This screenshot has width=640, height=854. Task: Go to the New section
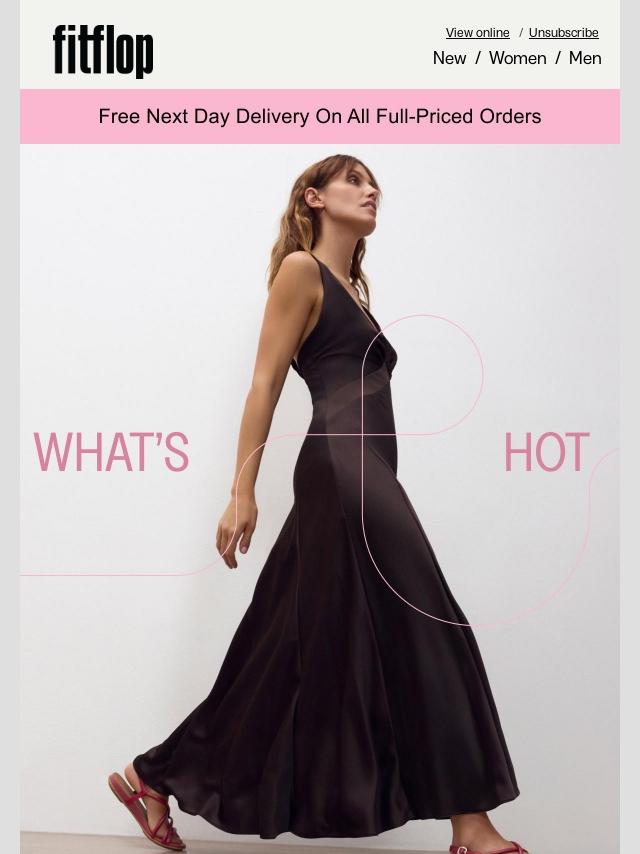tap(449, 58)
